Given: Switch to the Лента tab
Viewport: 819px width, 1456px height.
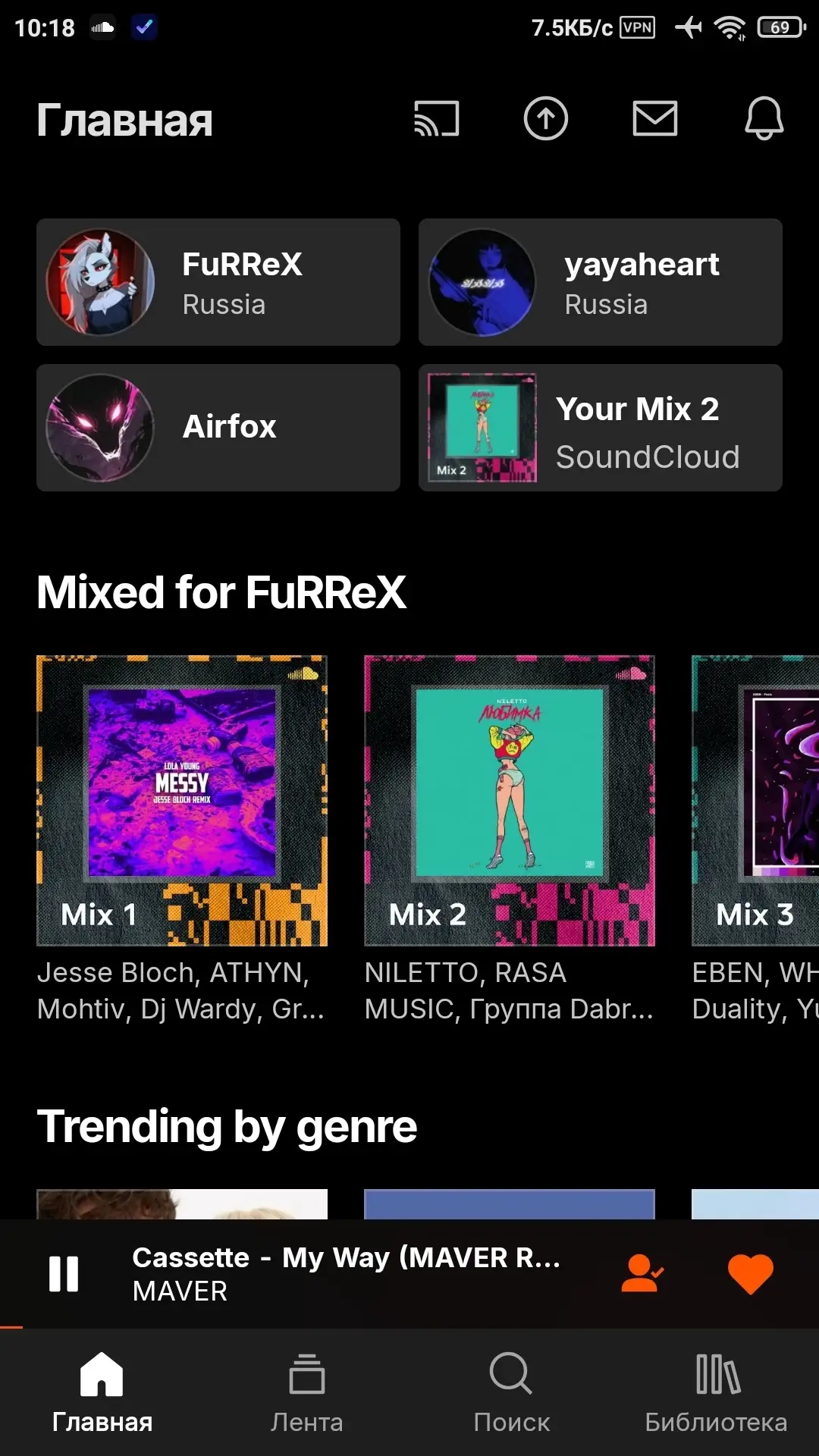Looking at the screenshot, I should (307, 1394).
